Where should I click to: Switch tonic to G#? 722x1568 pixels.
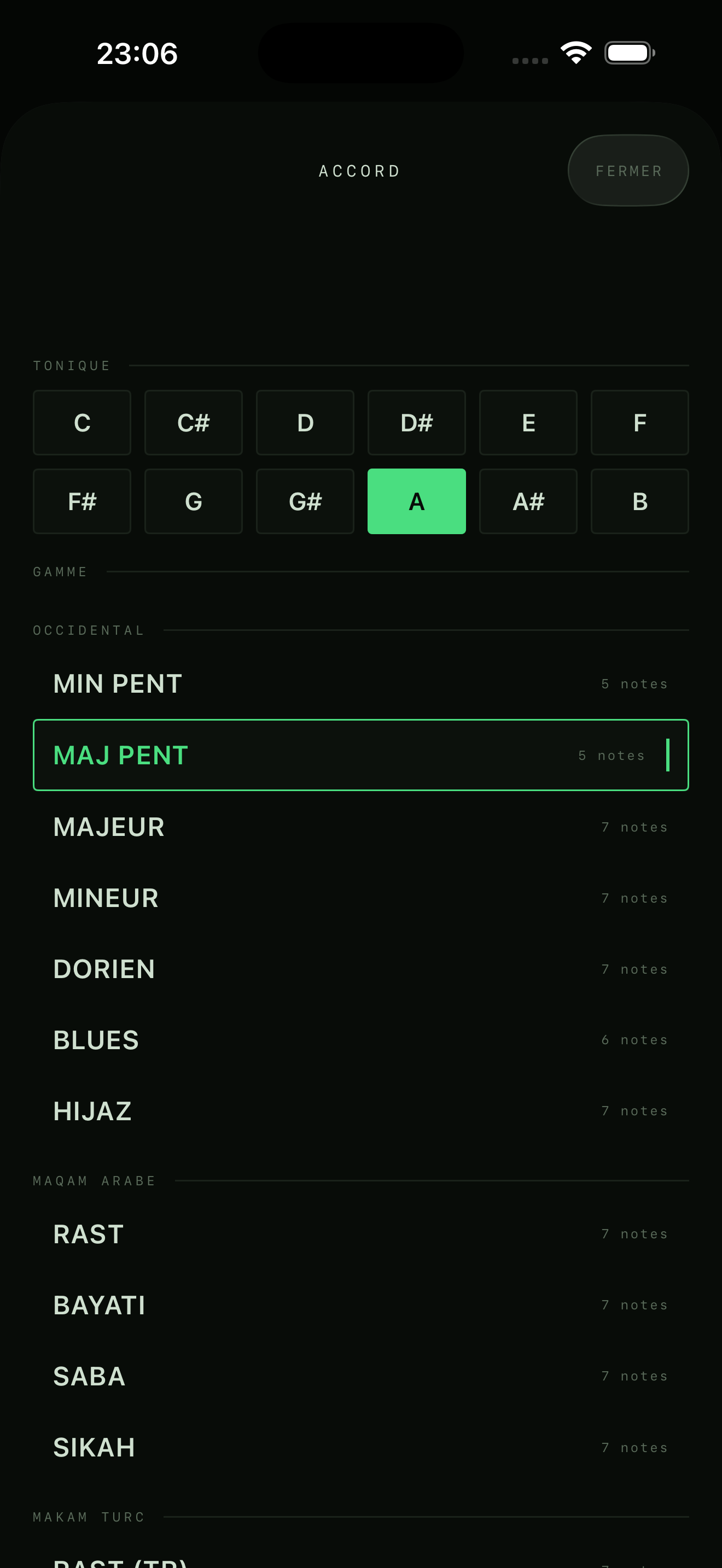(305, 501)
